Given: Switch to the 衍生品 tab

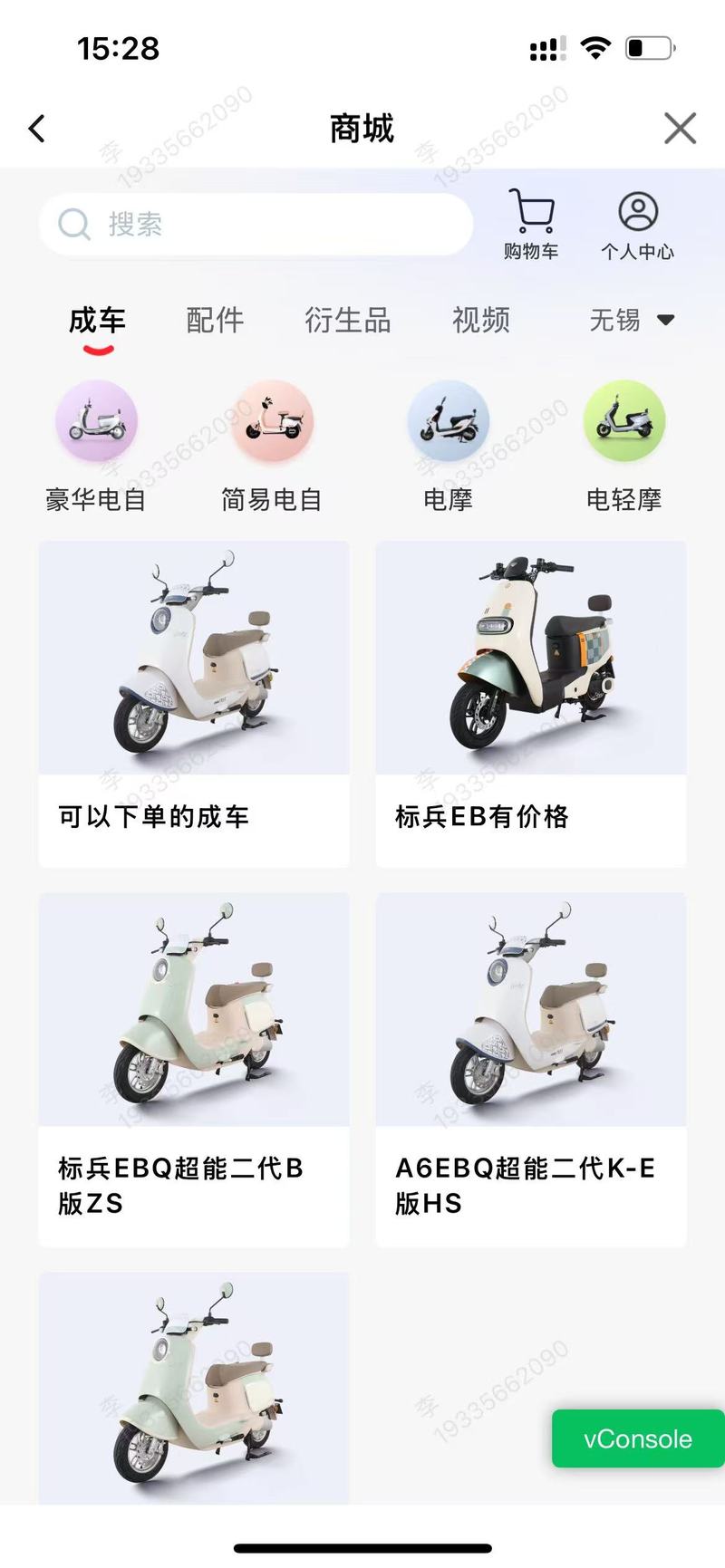Looking at the screenshot, I should click(347, 320).
